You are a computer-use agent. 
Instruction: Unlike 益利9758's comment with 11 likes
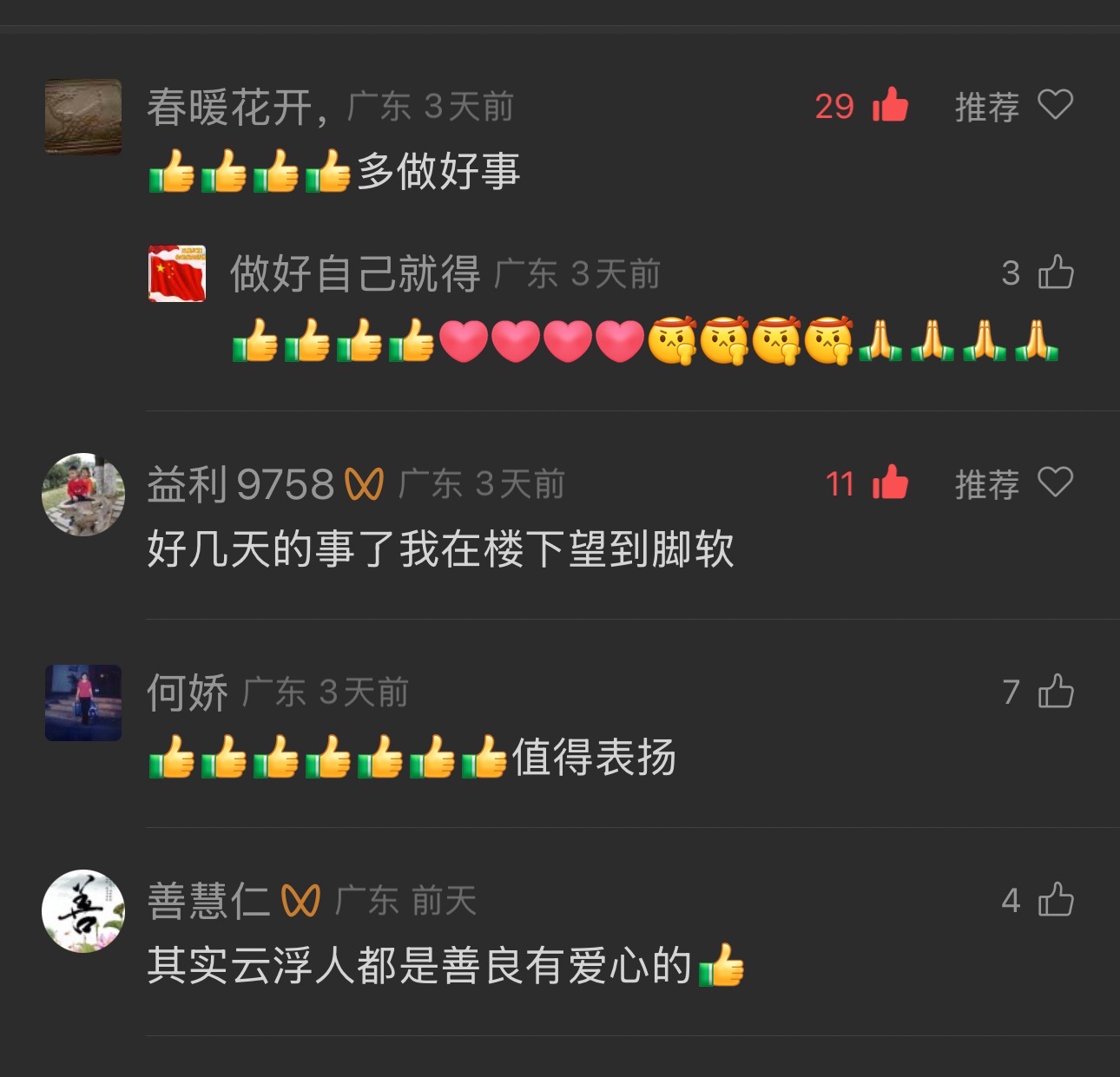coord(890,483)
